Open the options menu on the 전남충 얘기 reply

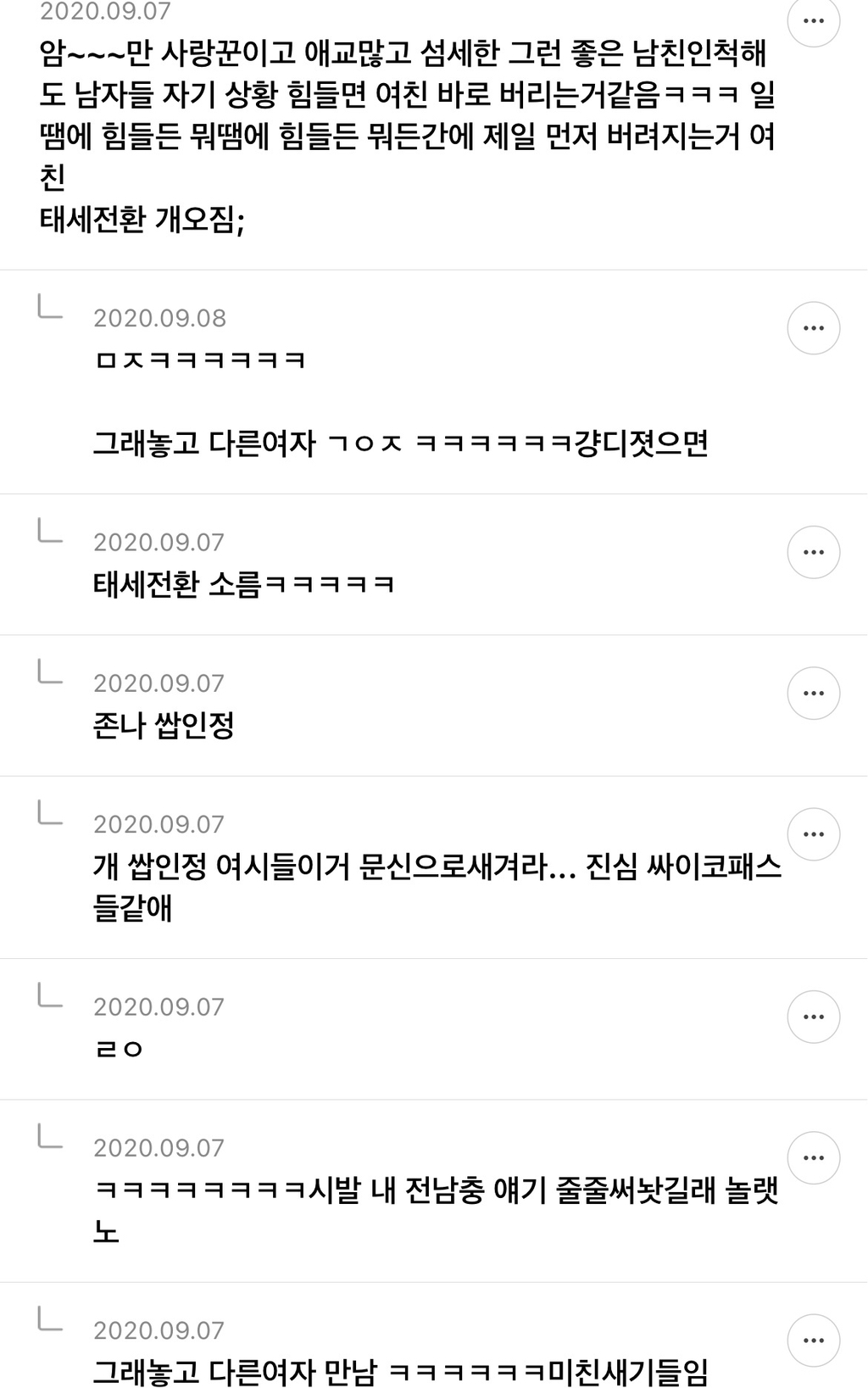tap(814, 1157)
